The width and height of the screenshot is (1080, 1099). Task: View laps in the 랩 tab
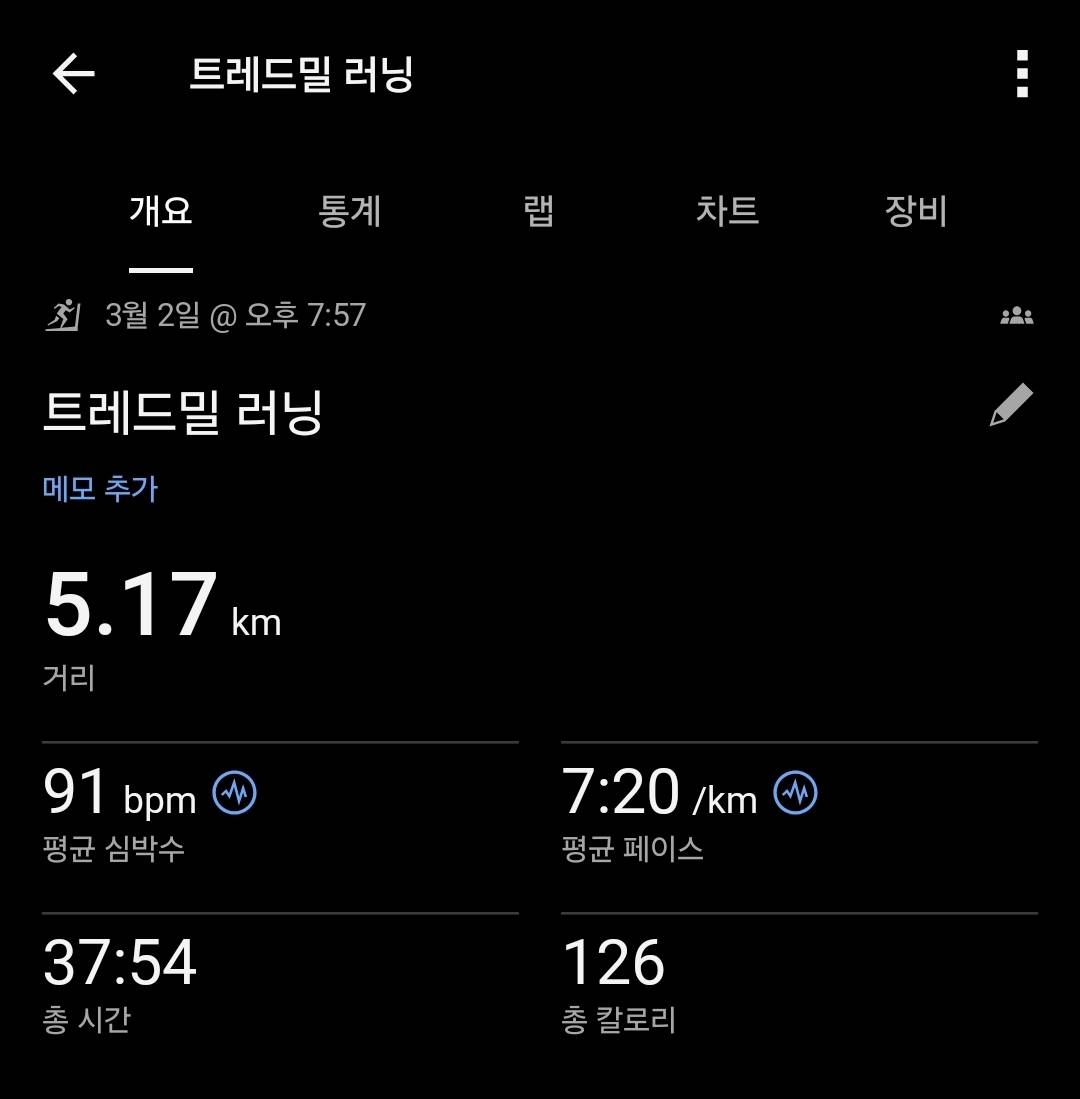coord(535,212)
